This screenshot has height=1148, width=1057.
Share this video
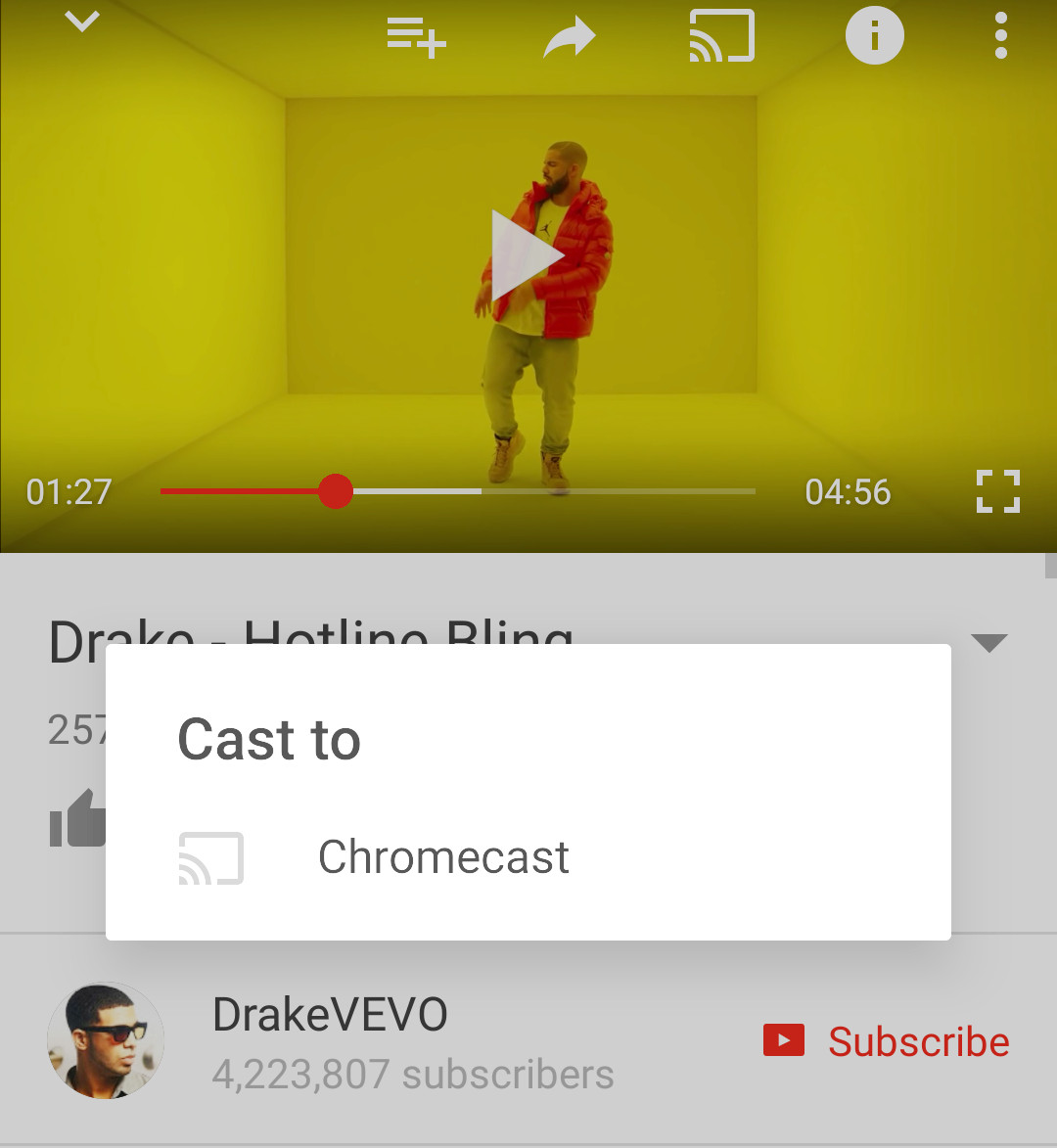[x=570, y=37]
